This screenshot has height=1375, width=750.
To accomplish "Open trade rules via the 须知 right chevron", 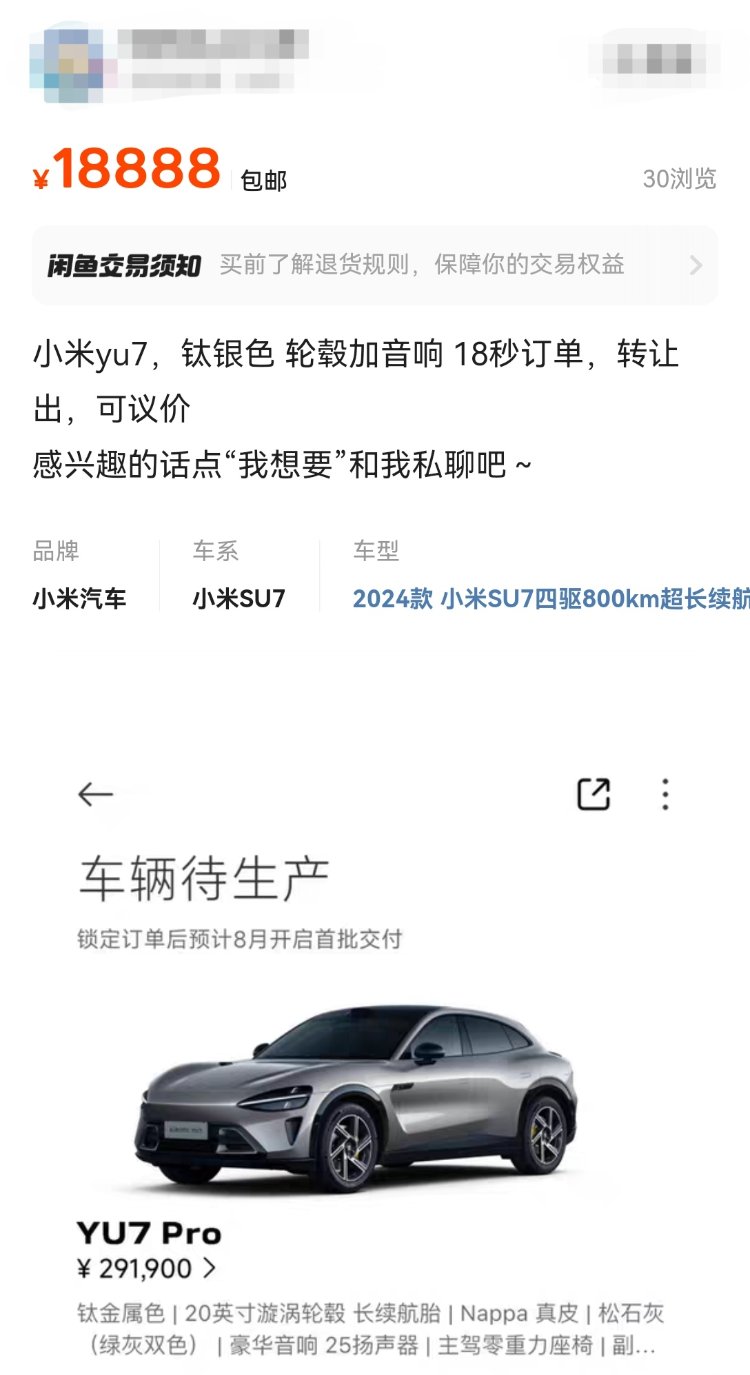I will (697, 264).
